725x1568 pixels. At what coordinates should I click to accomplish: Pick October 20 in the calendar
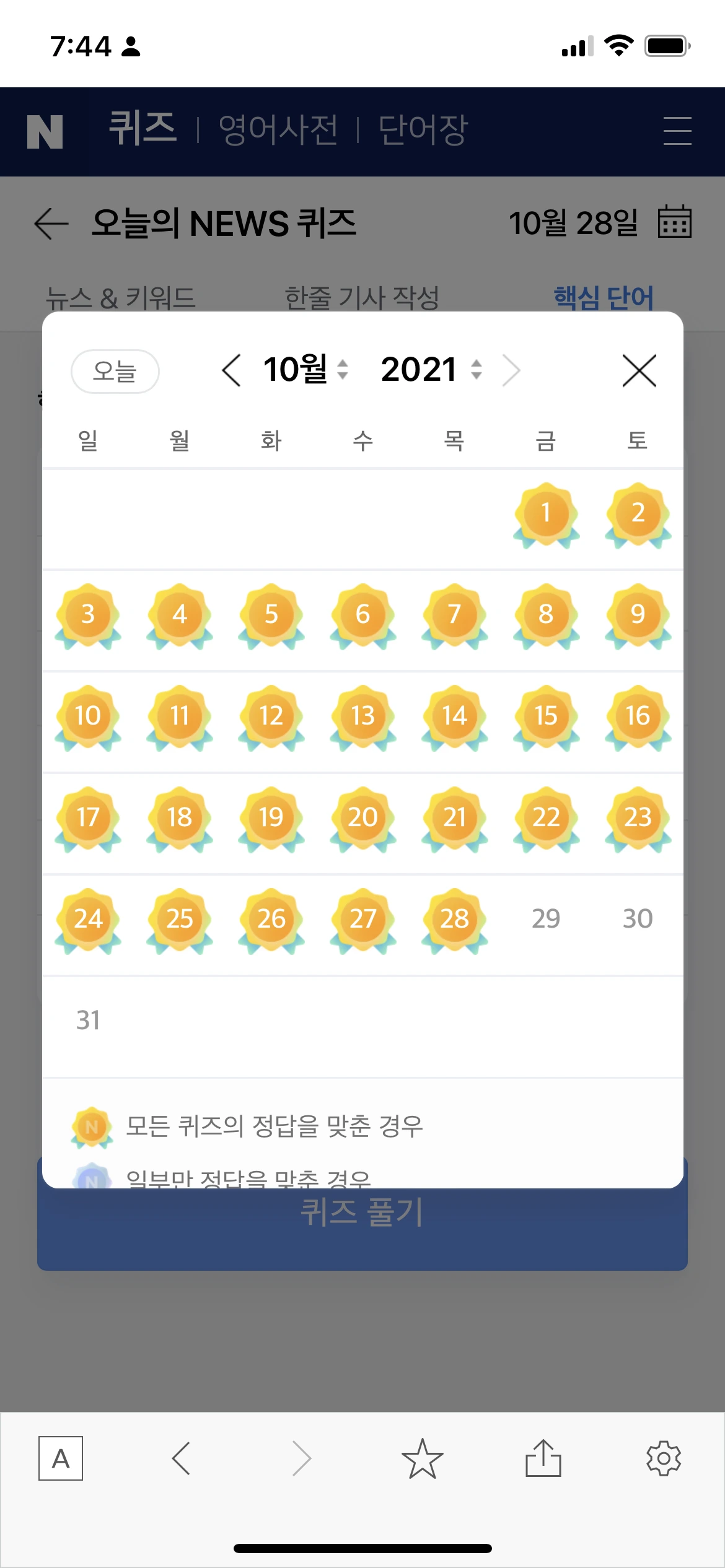[x=362, y=818]
